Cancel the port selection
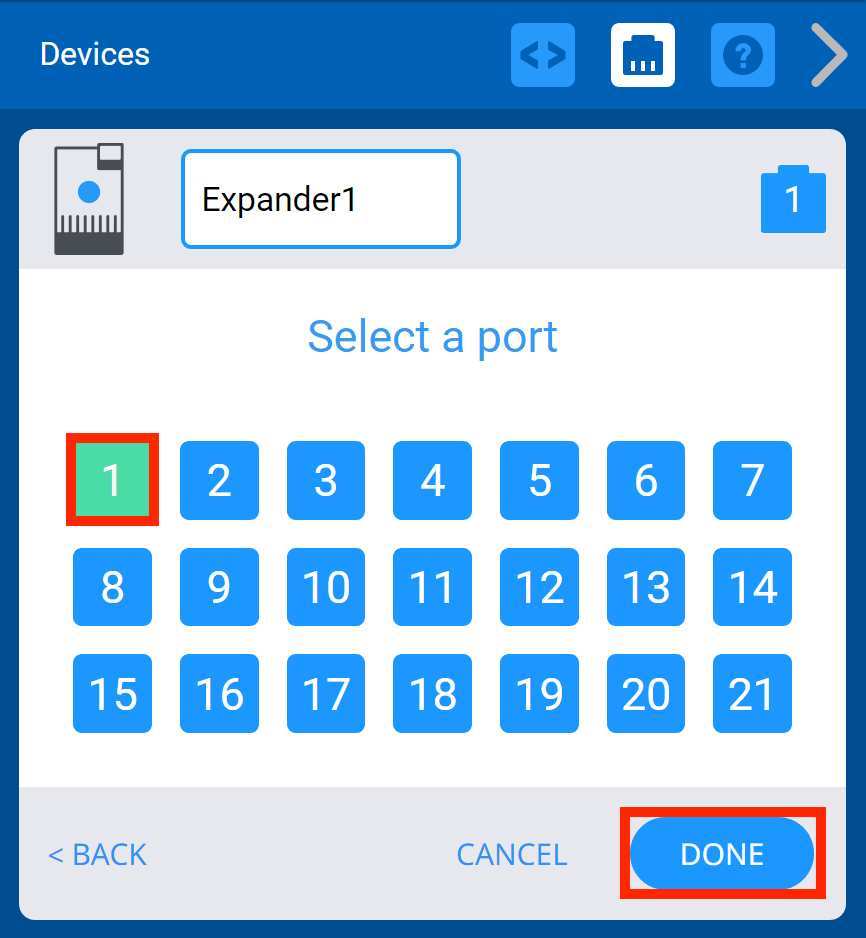 coord(511,854)
